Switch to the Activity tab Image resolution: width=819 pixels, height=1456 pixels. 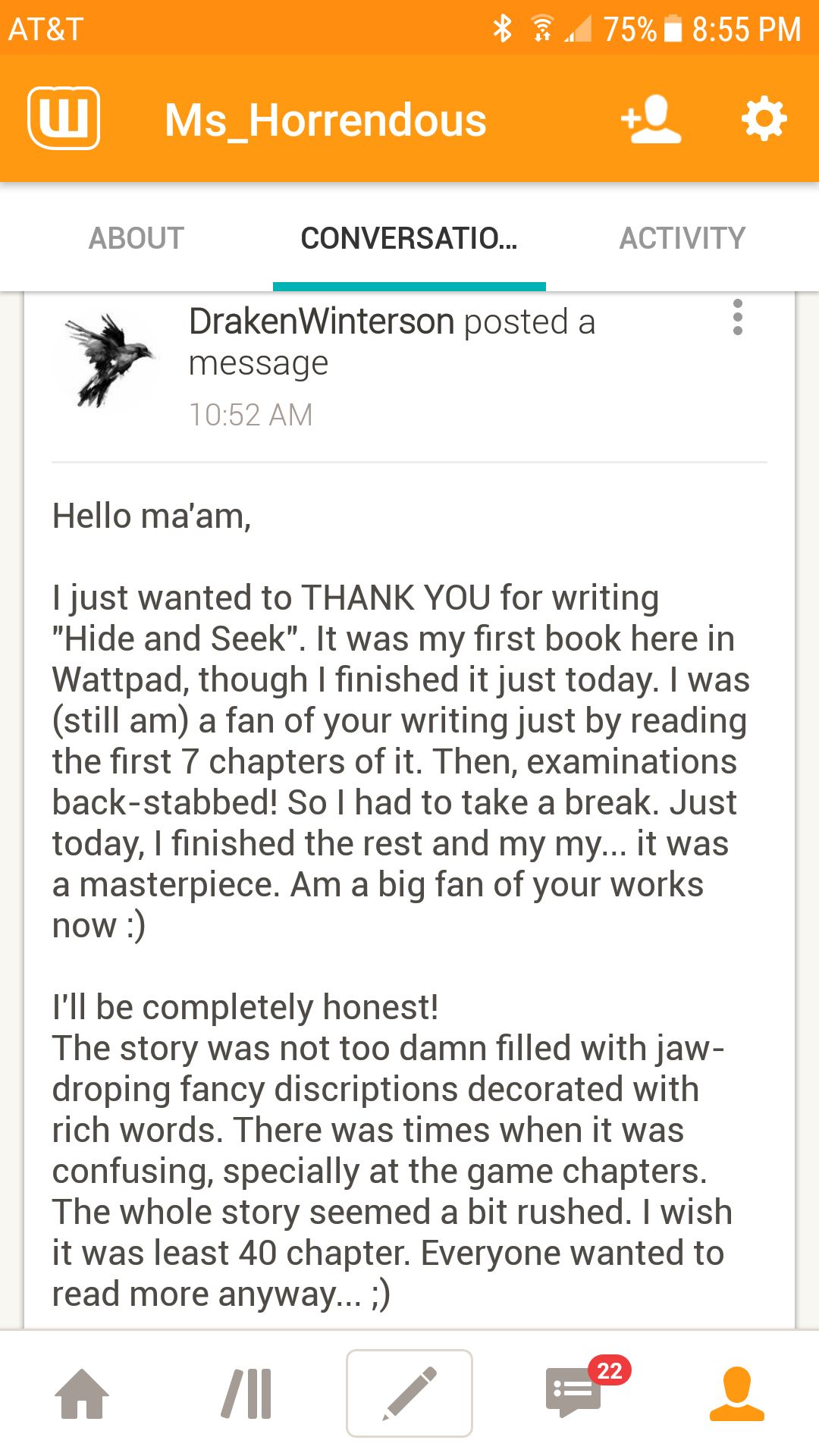(x=682, y=238)
